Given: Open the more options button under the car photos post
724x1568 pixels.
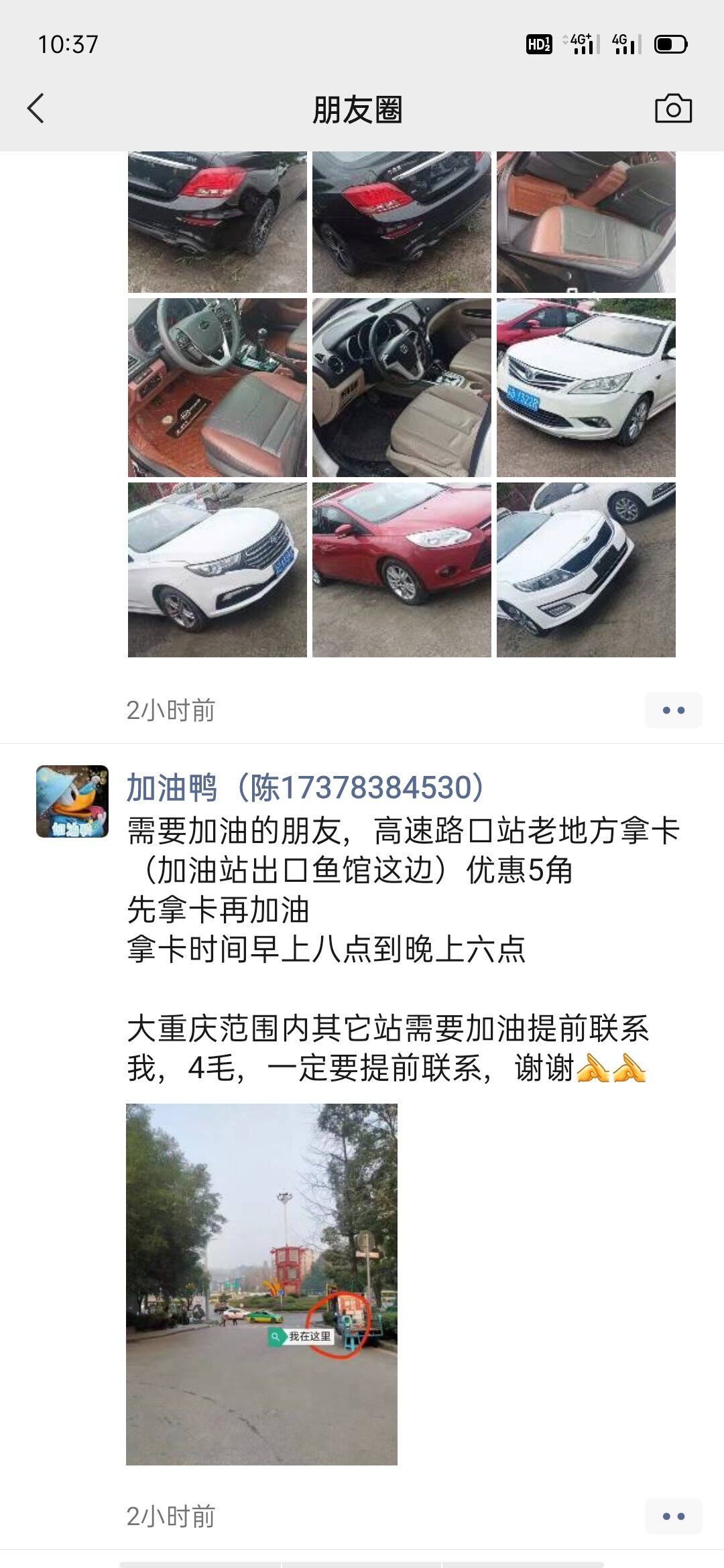Looking at the screenshot, I should (673, 710).
